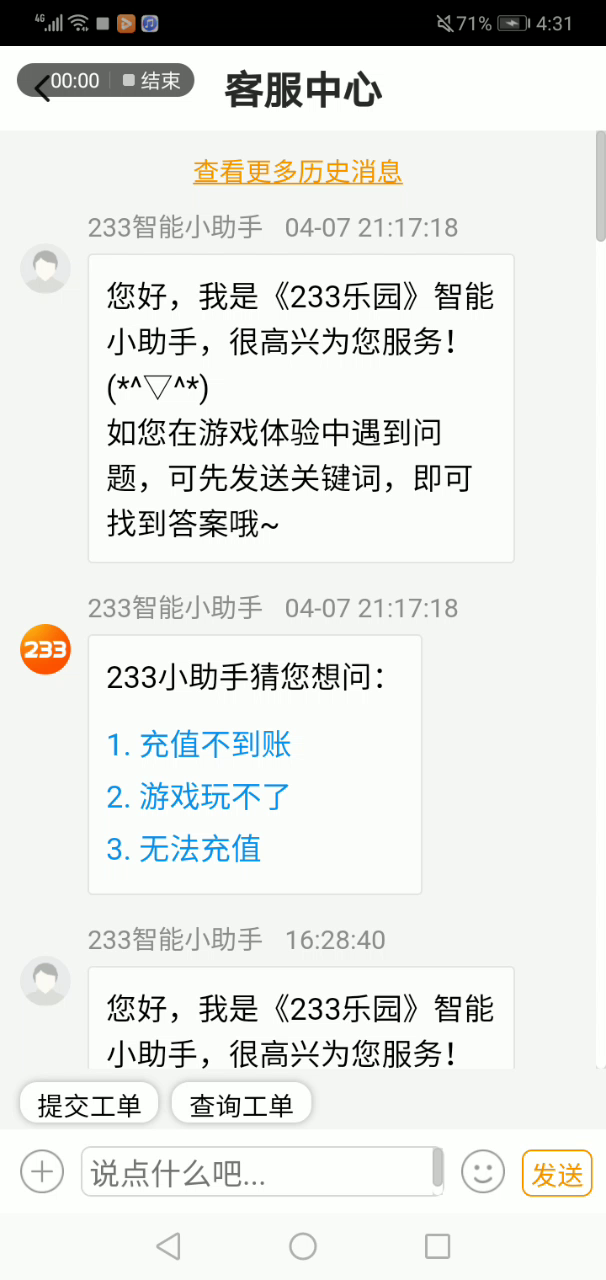Open 提交工单 to submit a ticket
The image size is (606, 1280).
click(x=89, y=1105)
